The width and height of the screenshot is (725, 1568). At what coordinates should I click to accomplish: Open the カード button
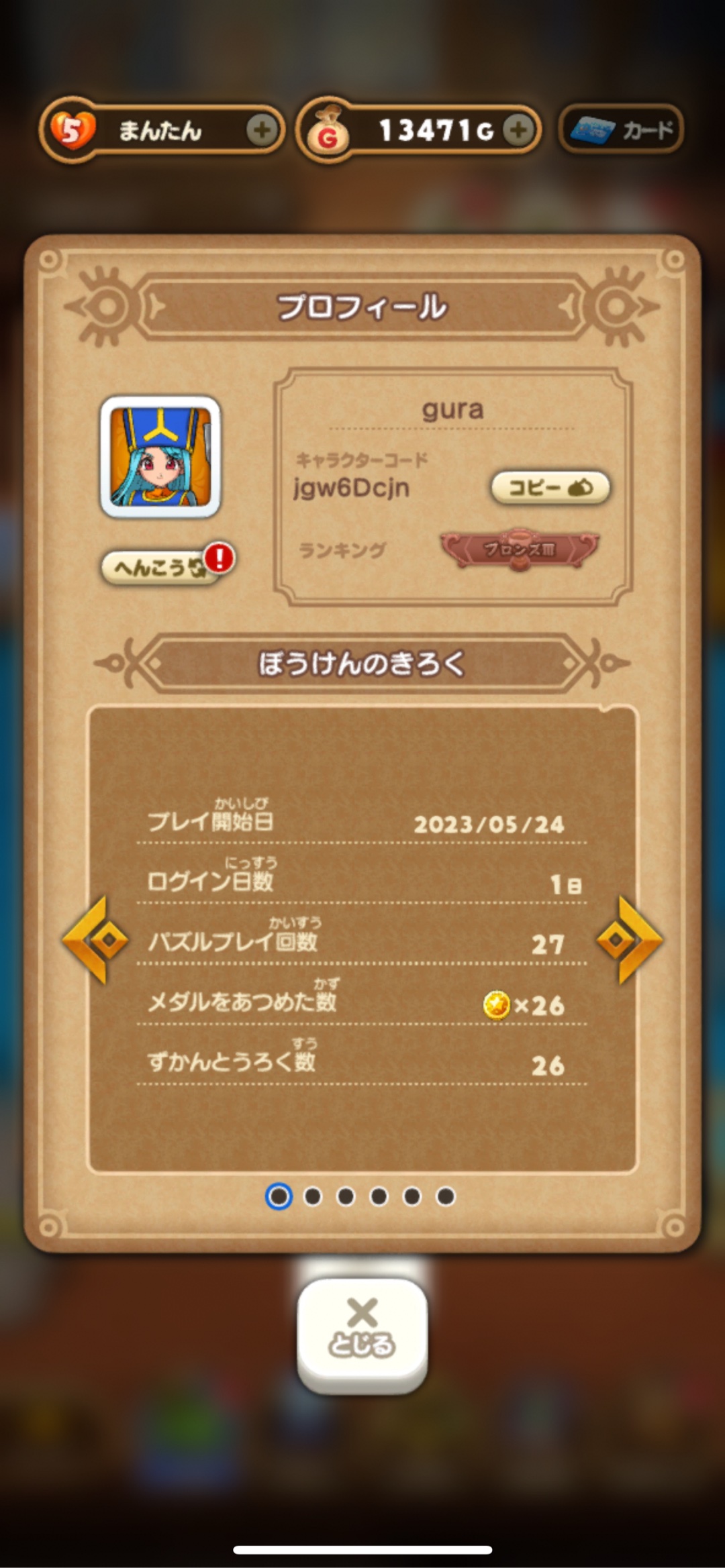[621, 129]
